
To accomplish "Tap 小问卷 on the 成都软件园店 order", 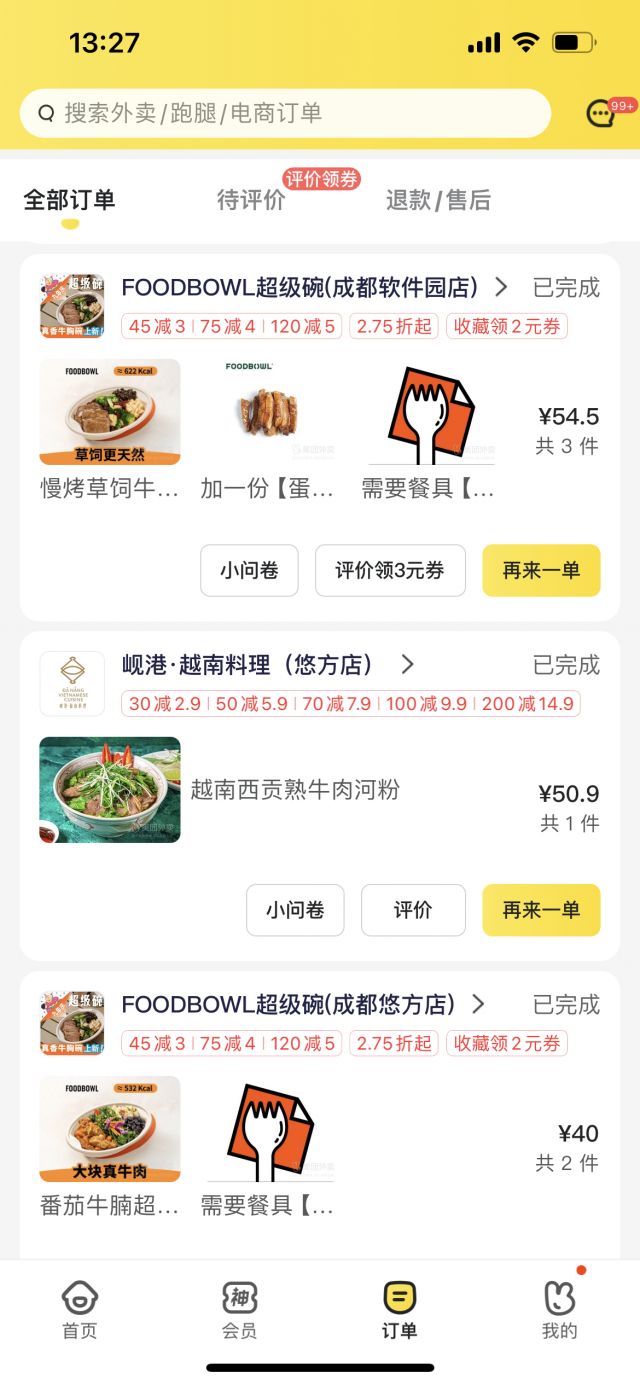I will click(x=249, y=571).
